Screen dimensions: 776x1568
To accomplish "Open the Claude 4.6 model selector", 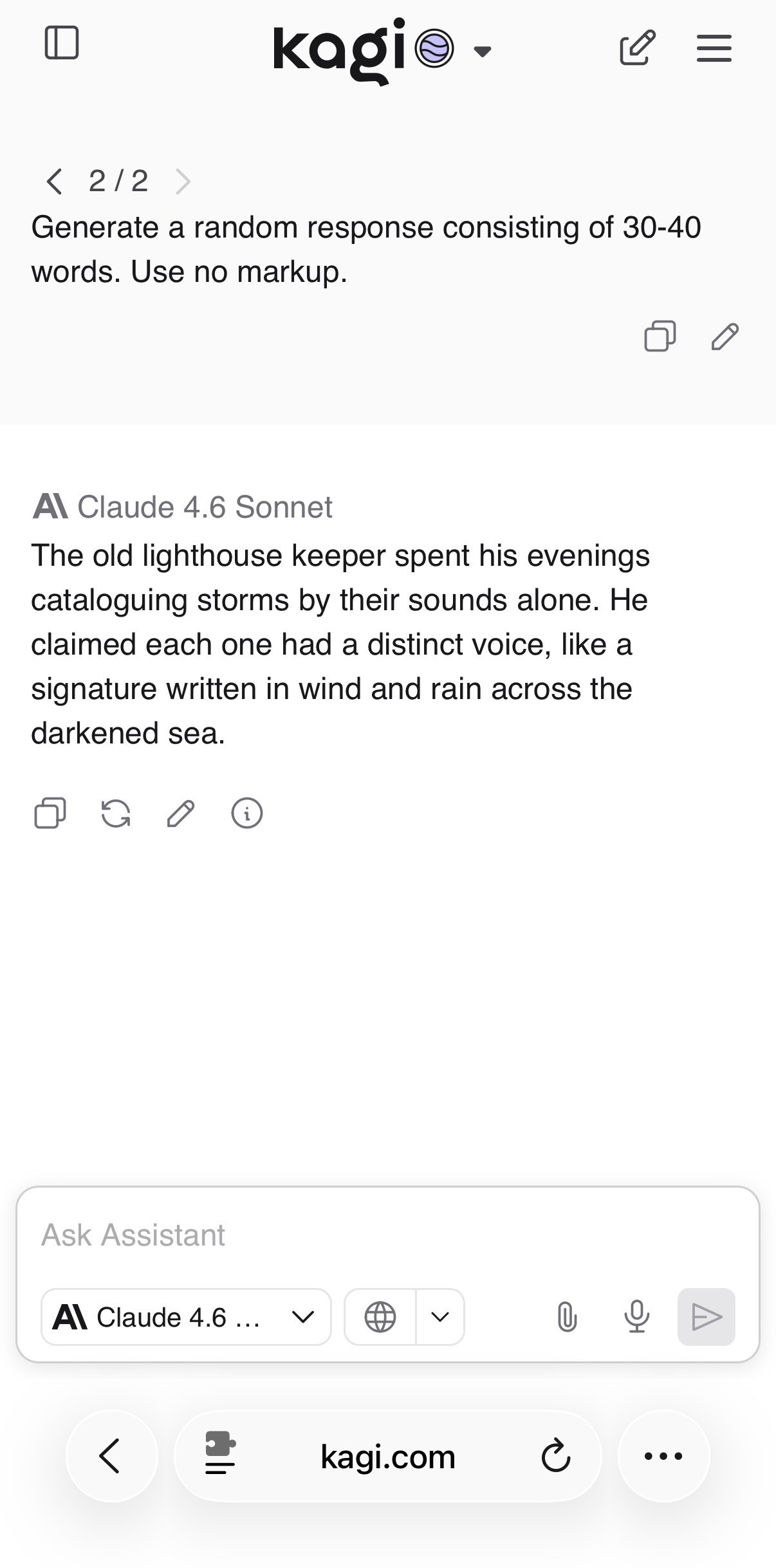I will (185, 1317).
